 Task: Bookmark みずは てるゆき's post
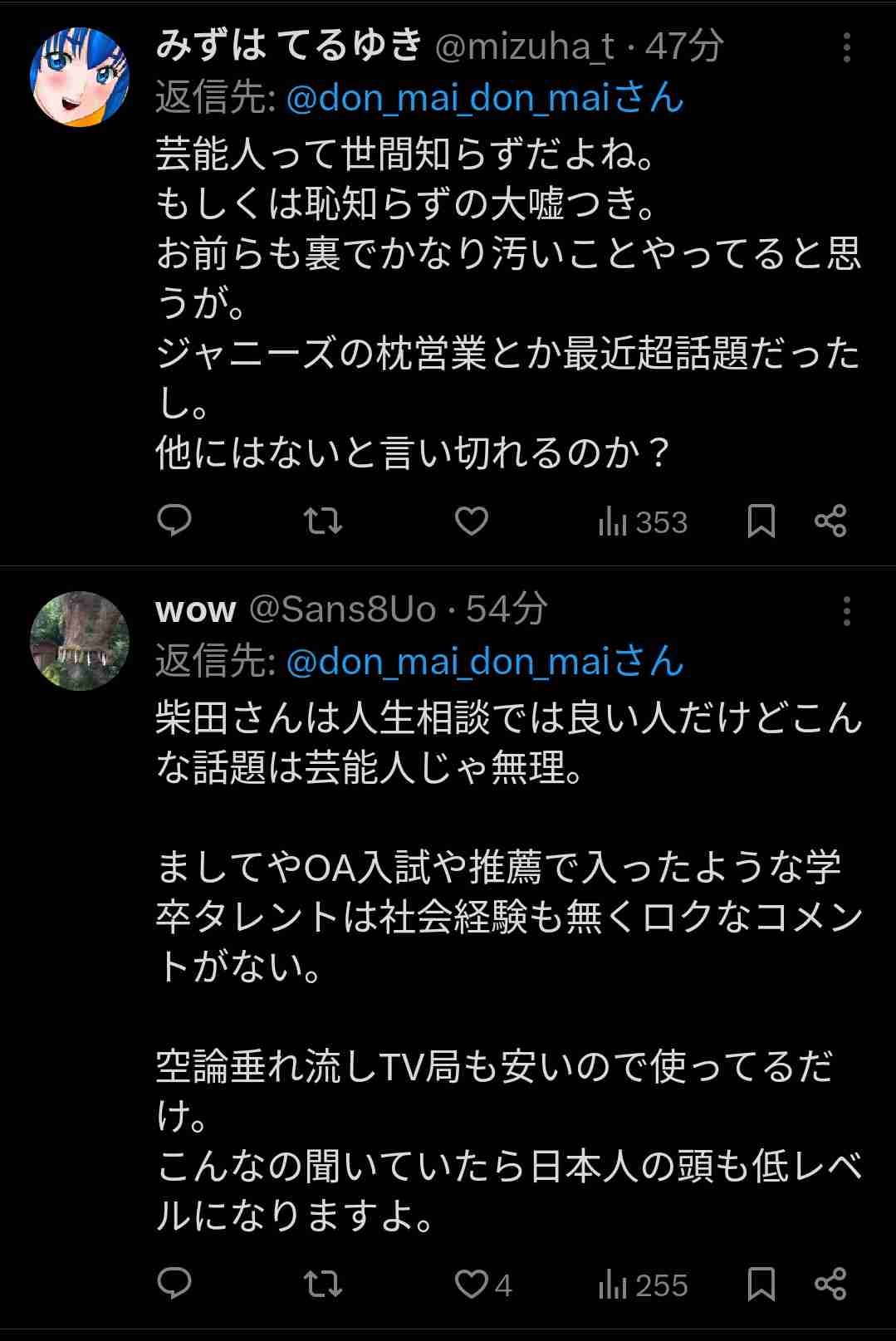point(761,521)
